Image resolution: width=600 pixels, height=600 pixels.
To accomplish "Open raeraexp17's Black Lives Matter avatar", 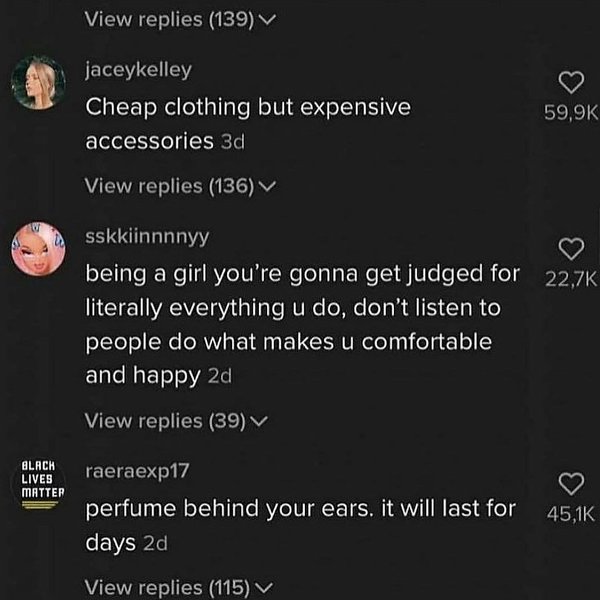I will [x=39, y=484].
